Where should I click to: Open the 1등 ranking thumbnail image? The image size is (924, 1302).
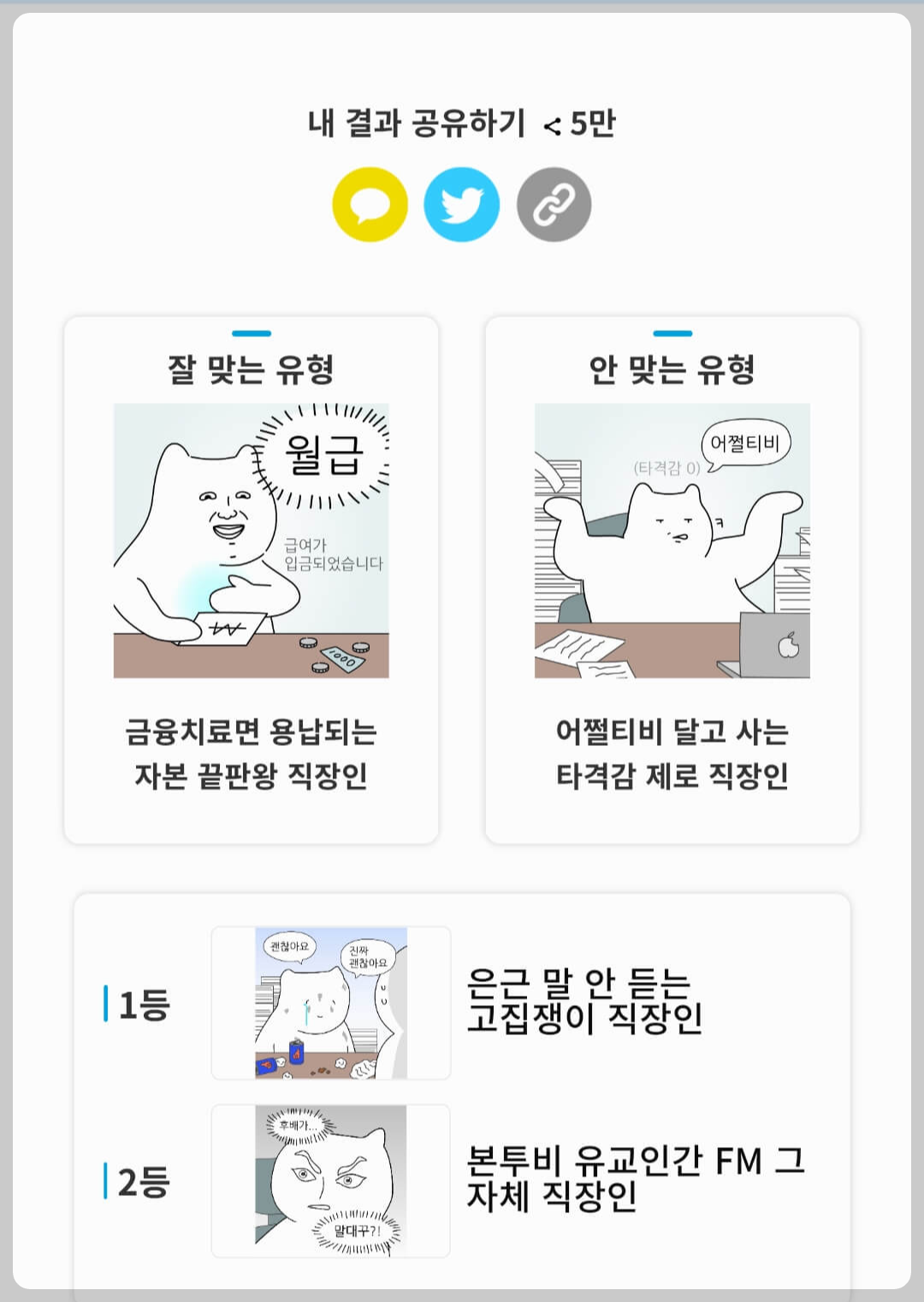pos(330,1004)
